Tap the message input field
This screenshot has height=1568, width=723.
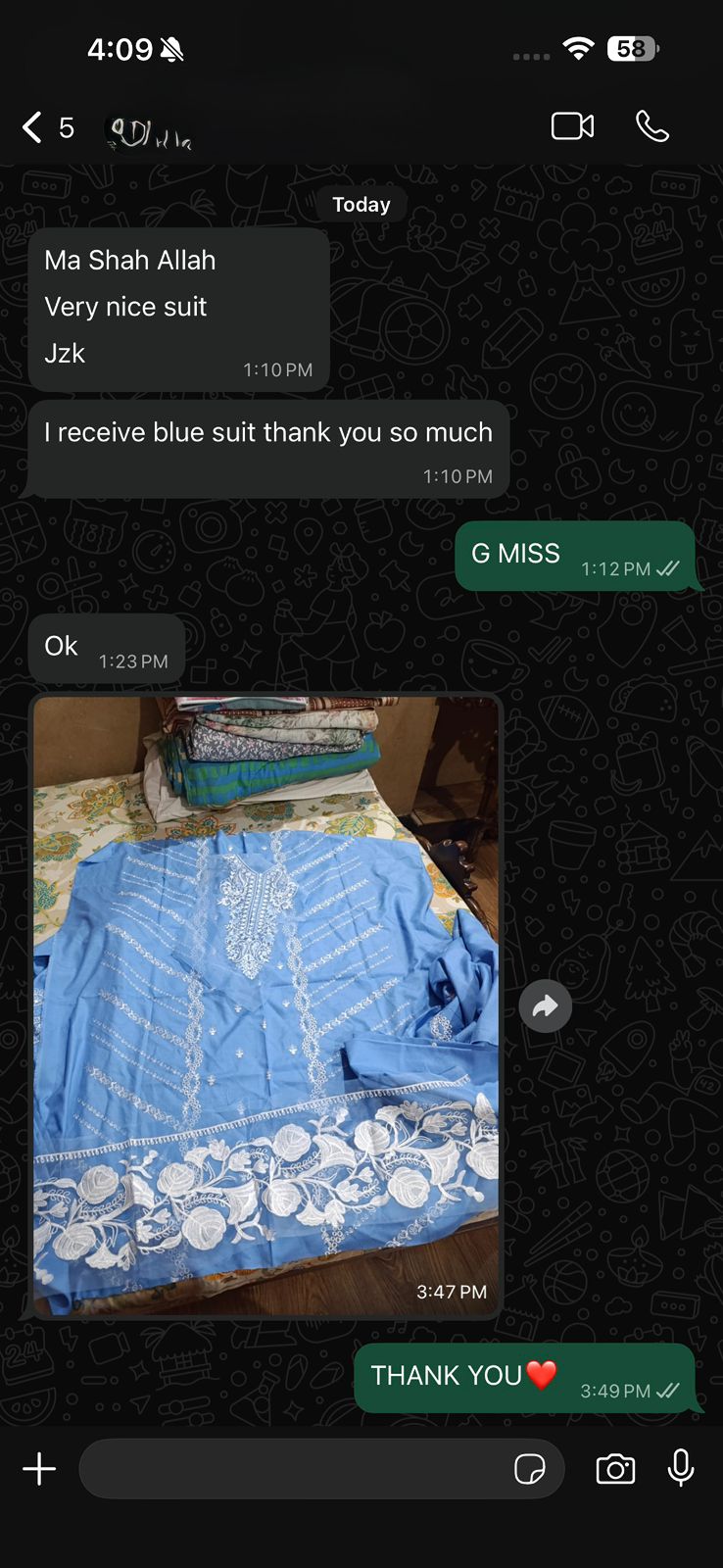click(x=294, y=1469)
